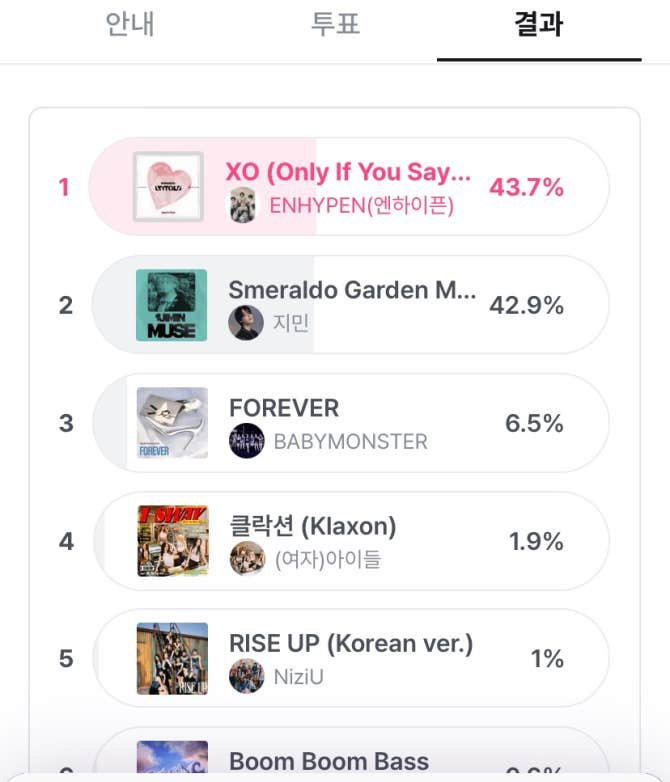
Task: Open the ENHYPEN XO result row
Action: (x=349, y=187)
